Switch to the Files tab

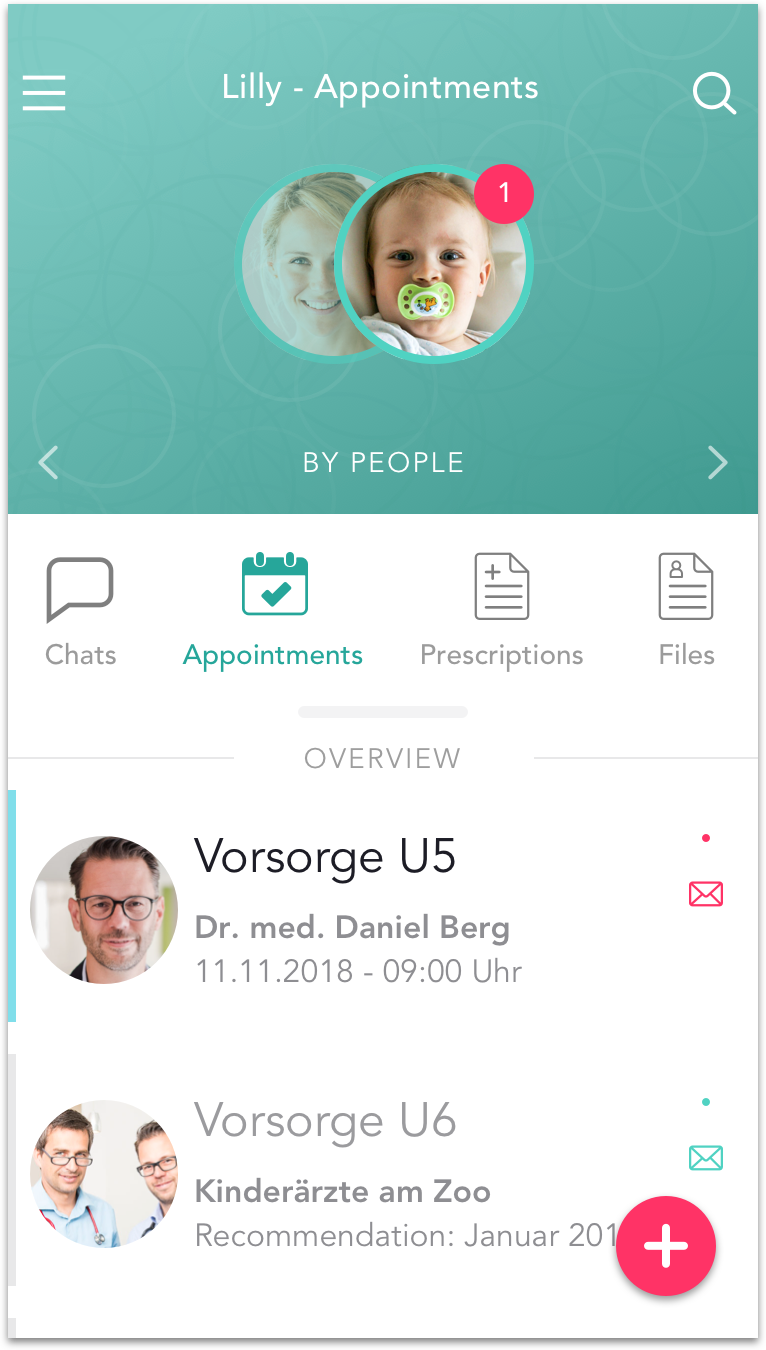[686, 612]
